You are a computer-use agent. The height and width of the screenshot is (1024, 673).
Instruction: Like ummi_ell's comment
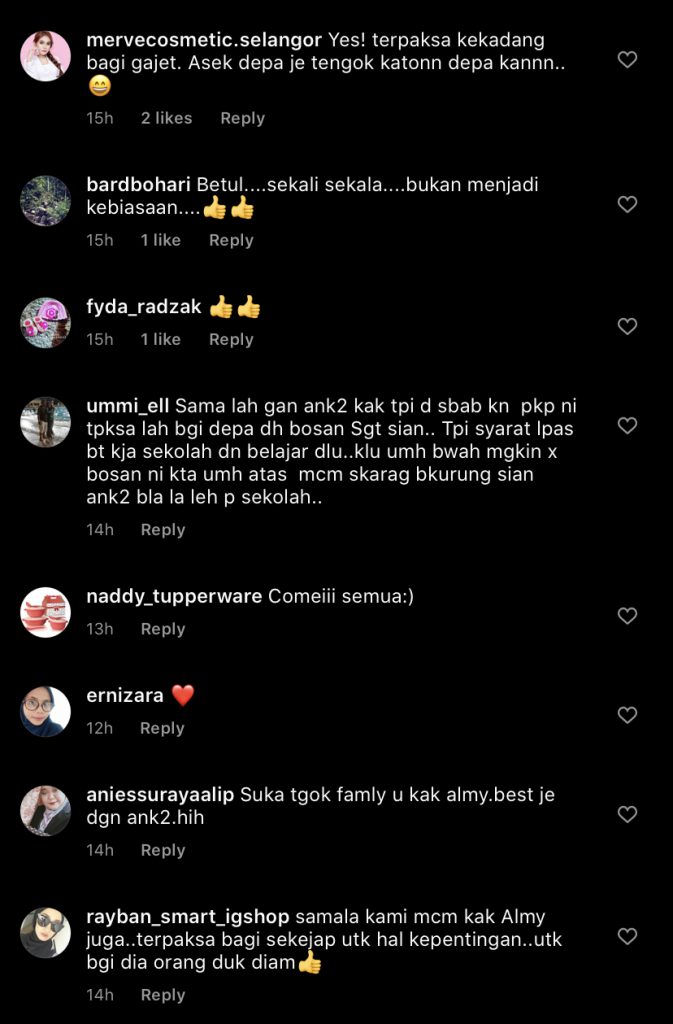pos(627,426)
